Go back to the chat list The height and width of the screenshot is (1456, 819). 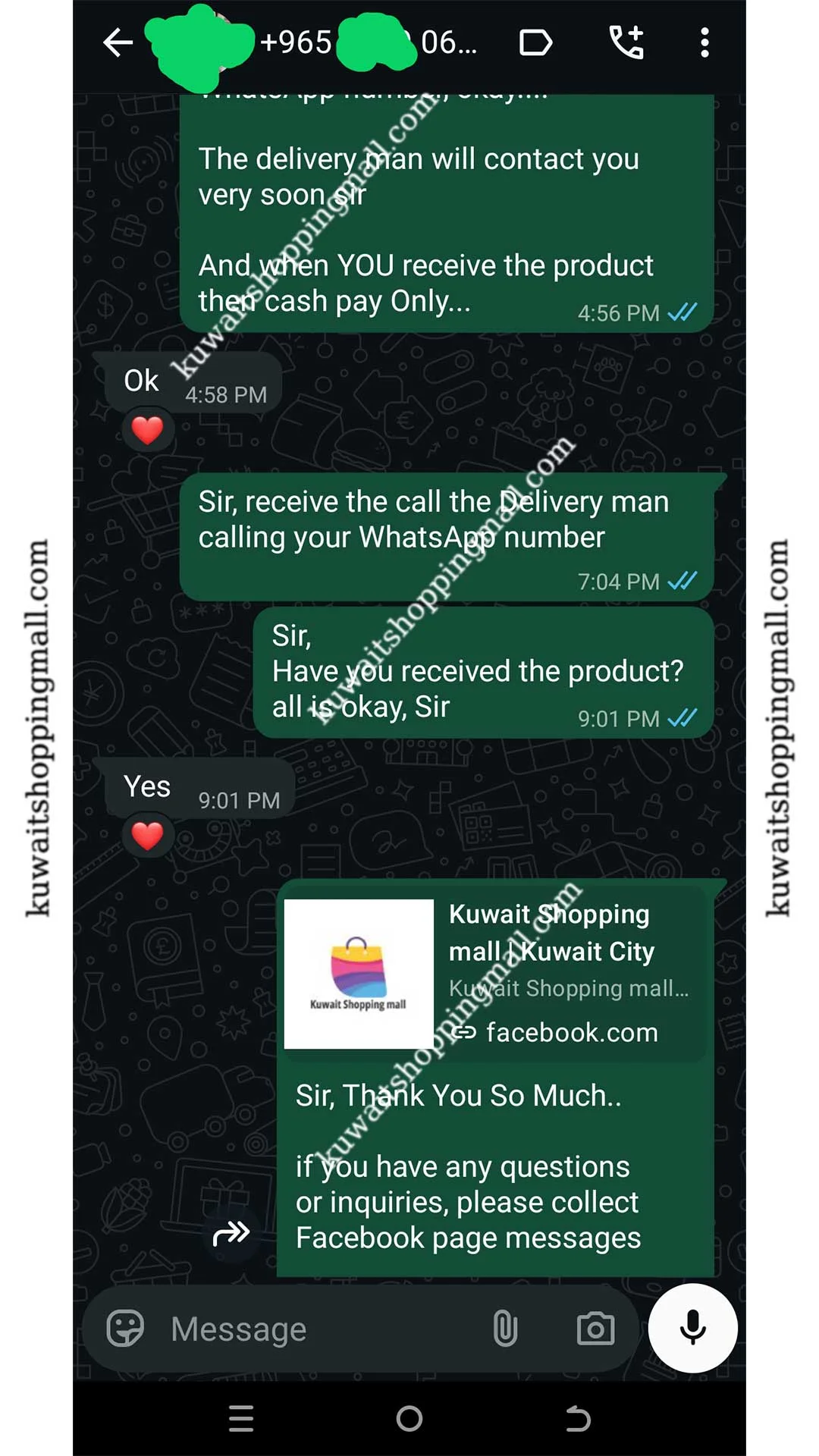coord(118,42)
